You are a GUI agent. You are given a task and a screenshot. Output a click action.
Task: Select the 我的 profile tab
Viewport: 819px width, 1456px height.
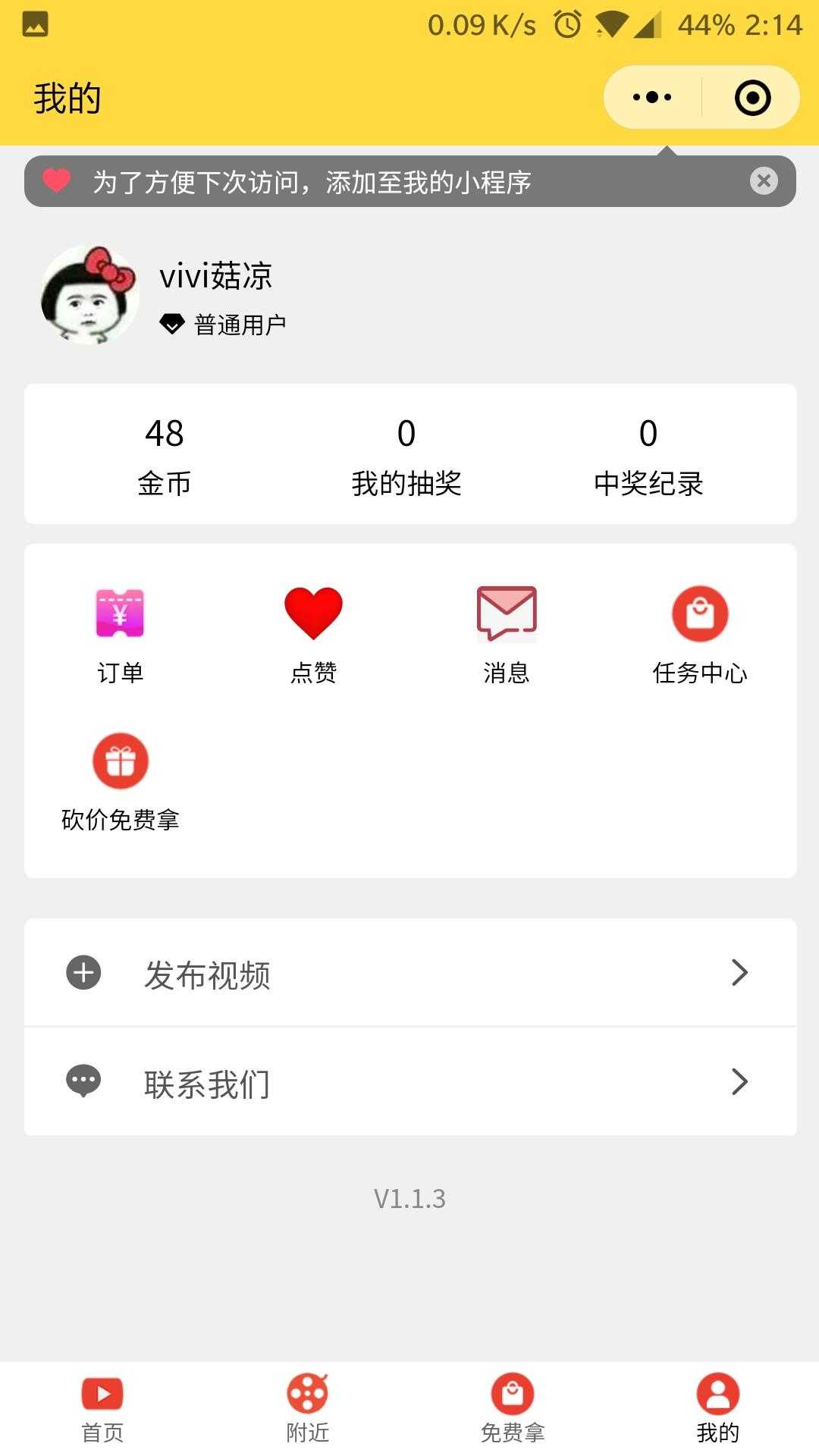pos(717,1407)
